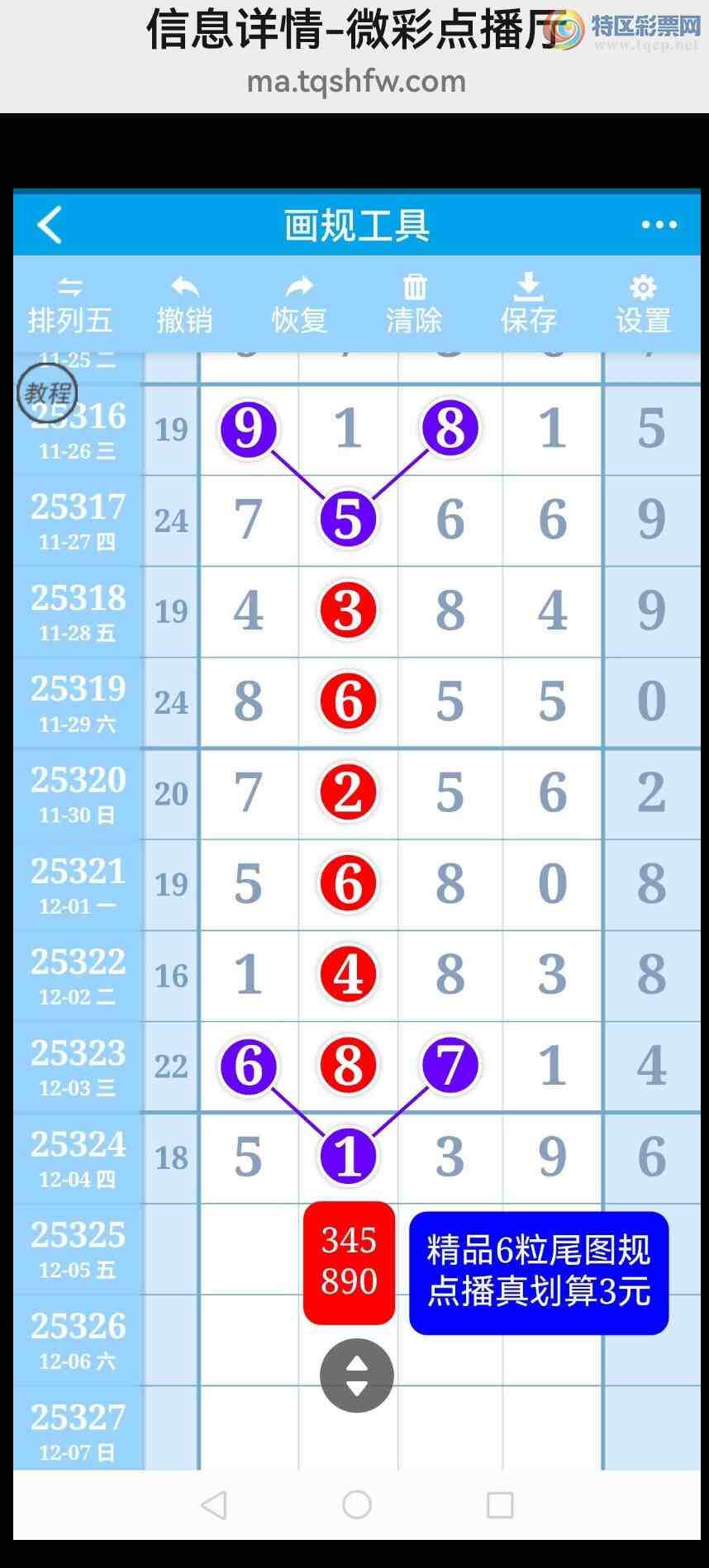Open 设置 settings
This screenshot has height=1568, width=709.
click(x=643, y=306)
